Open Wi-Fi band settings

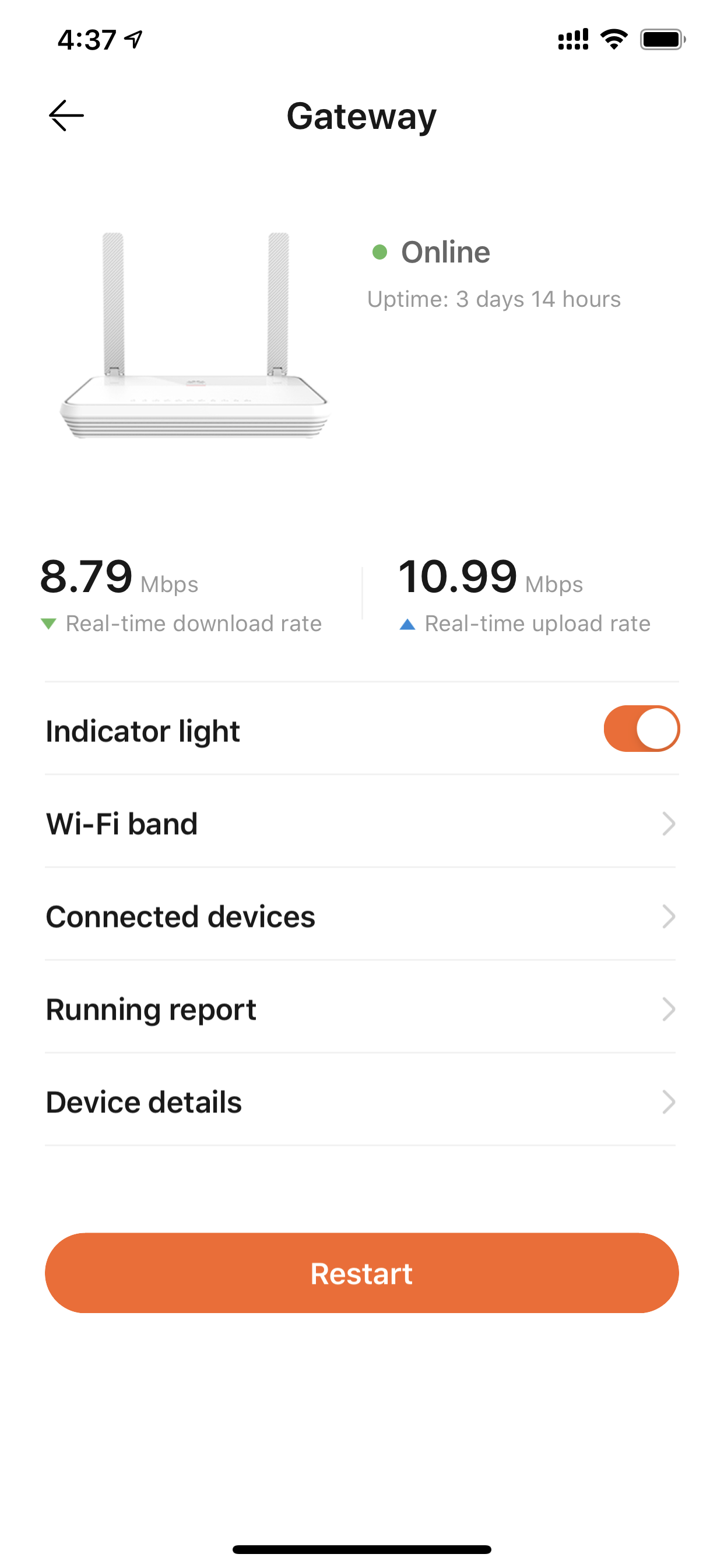point(361,824)
